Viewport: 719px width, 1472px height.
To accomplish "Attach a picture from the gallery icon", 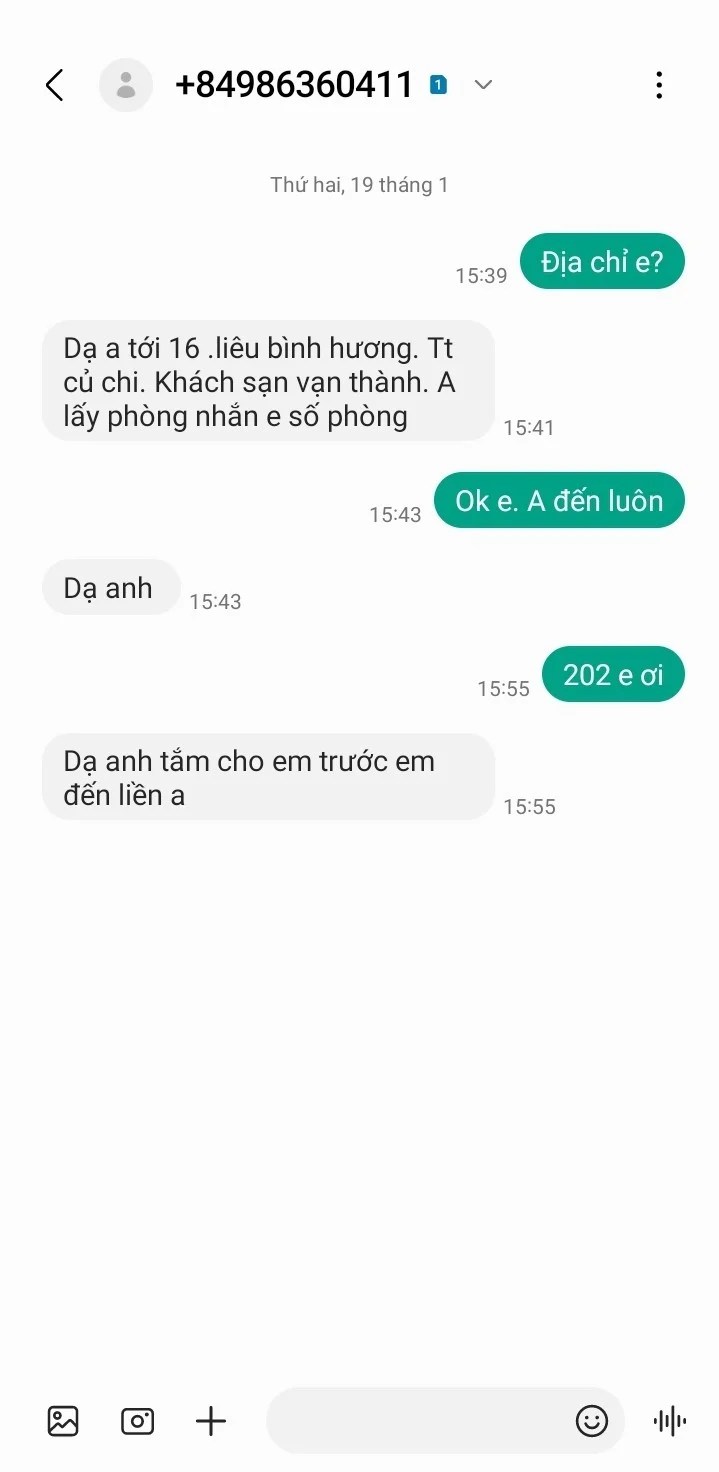I will coord(63,1421).
